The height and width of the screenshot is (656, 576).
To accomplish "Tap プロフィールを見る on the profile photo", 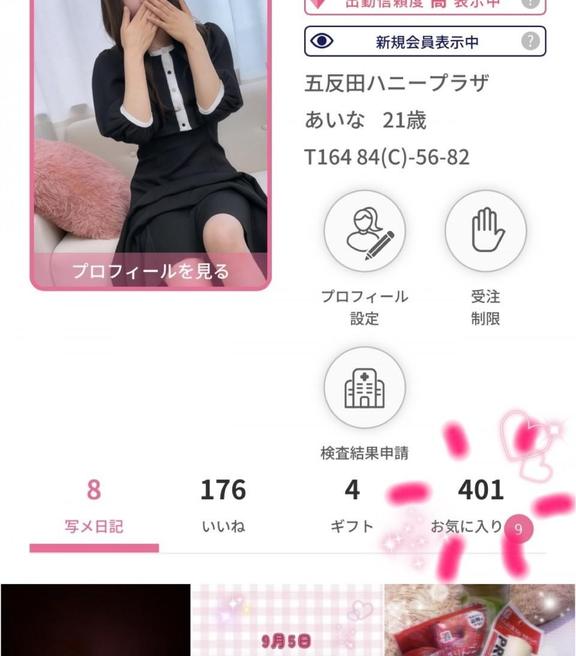I will click(151, 271).
